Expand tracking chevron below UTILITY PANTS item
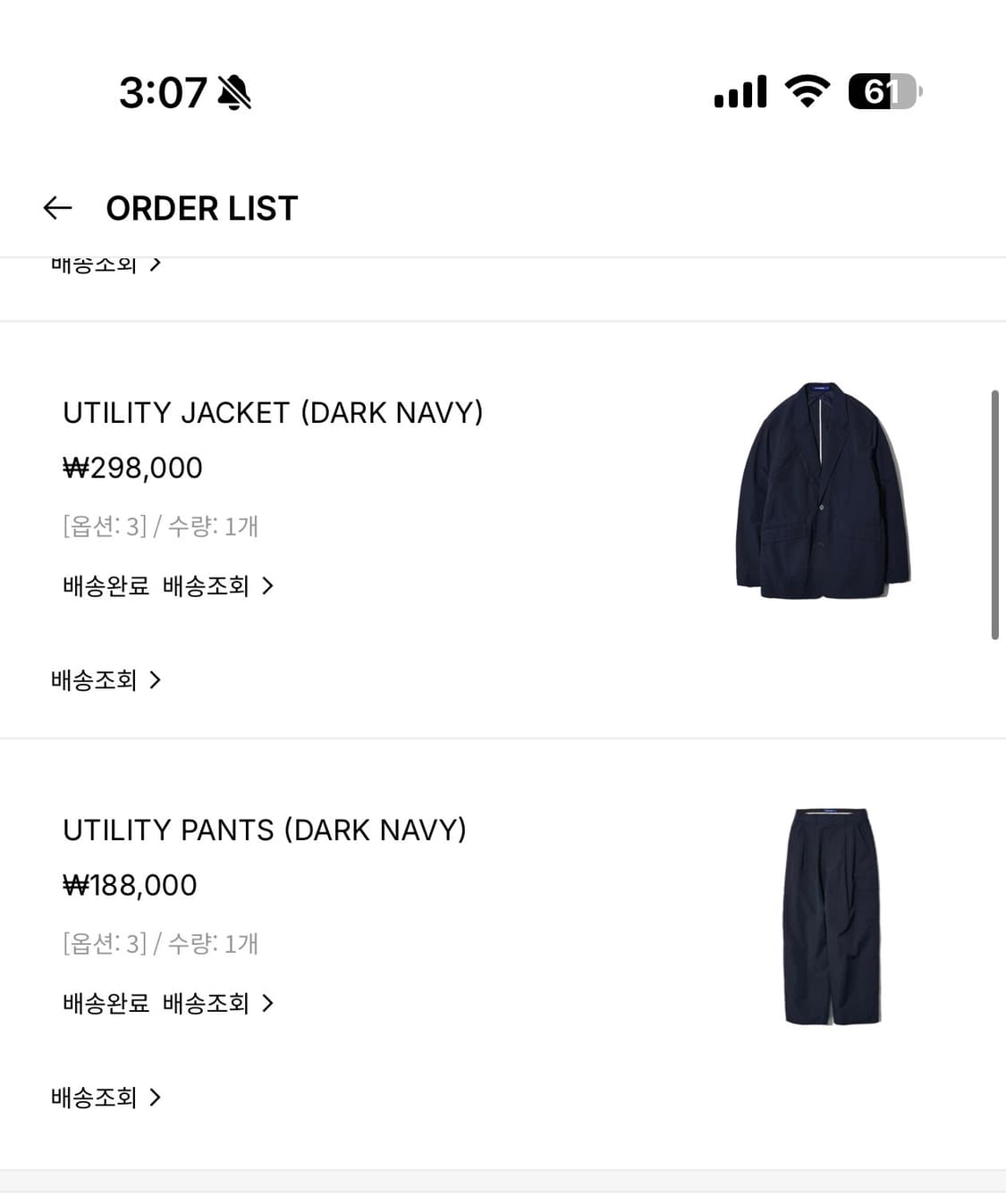 [x=107, y=1097]
